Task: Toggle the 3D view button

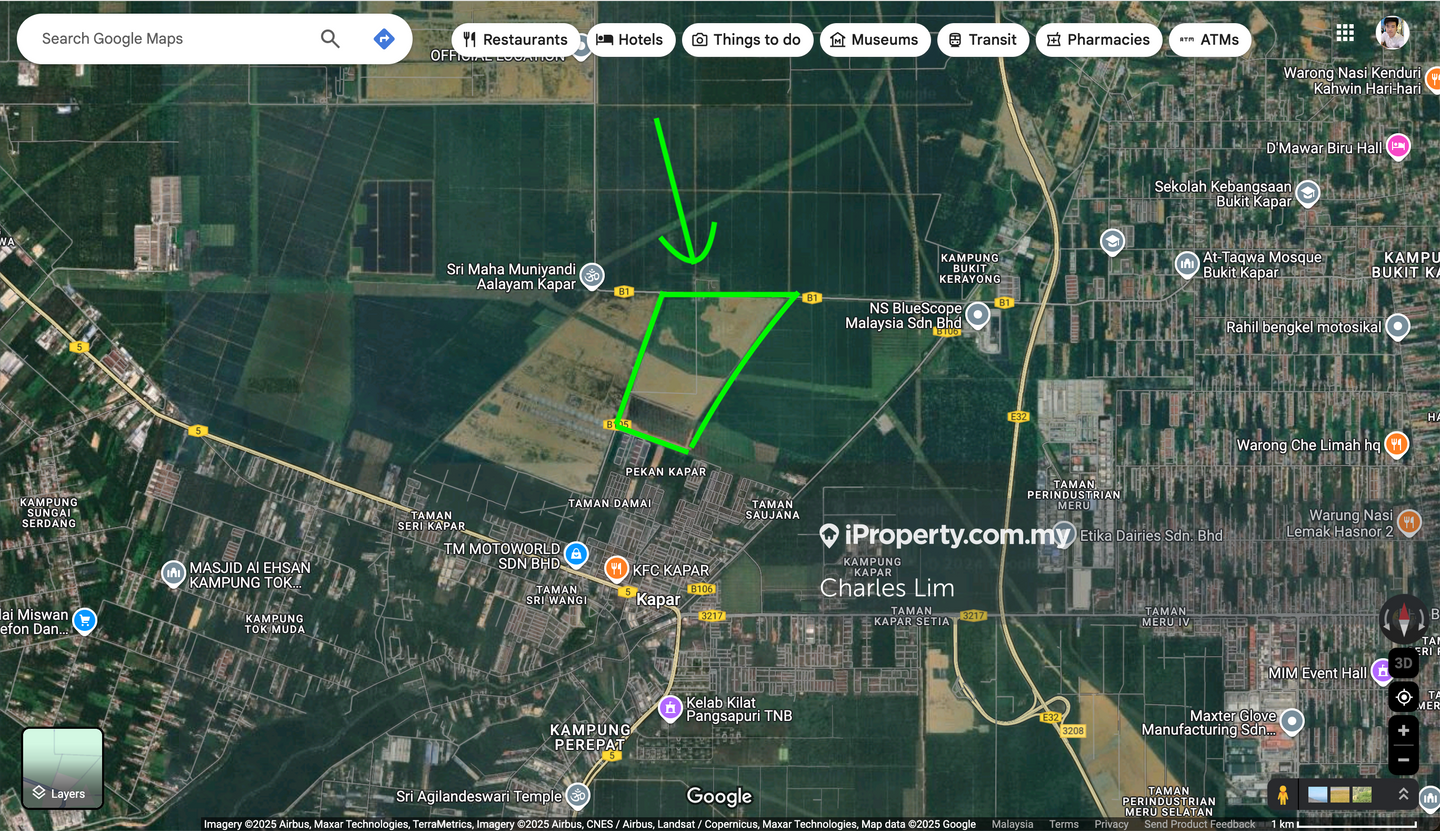Action: click(x=1403, y=663)
